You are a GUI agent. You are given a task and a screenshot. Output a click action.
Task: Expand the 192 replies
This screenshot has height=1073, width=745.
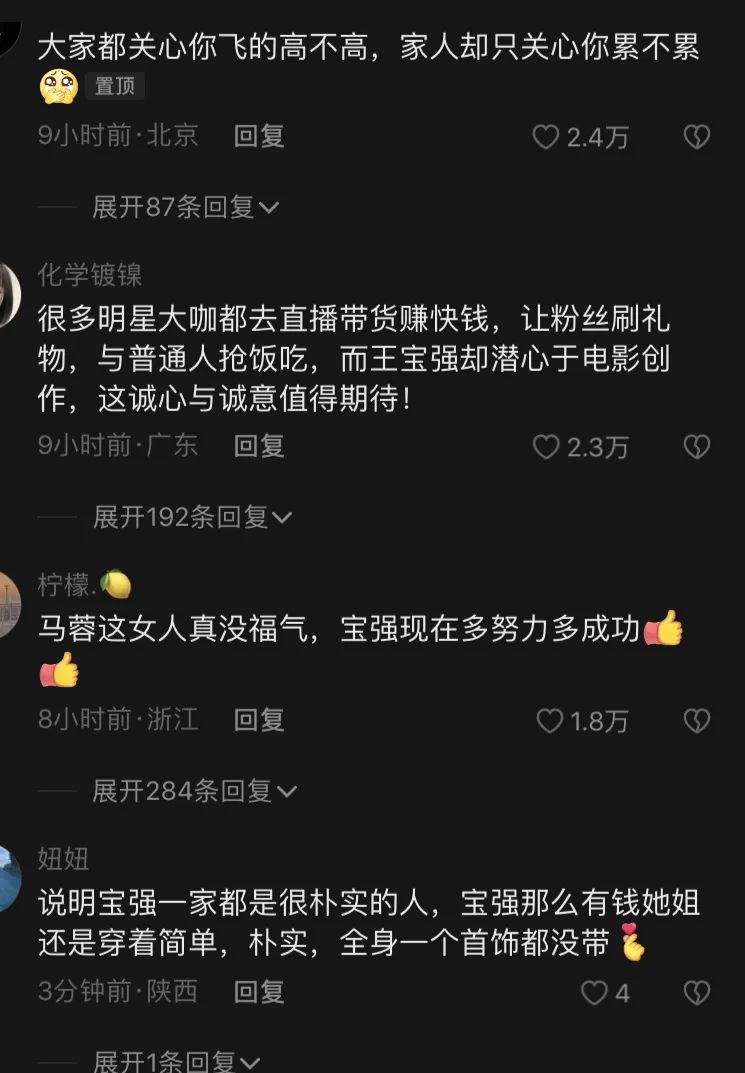pyautogui.click(x=192, y=517)
